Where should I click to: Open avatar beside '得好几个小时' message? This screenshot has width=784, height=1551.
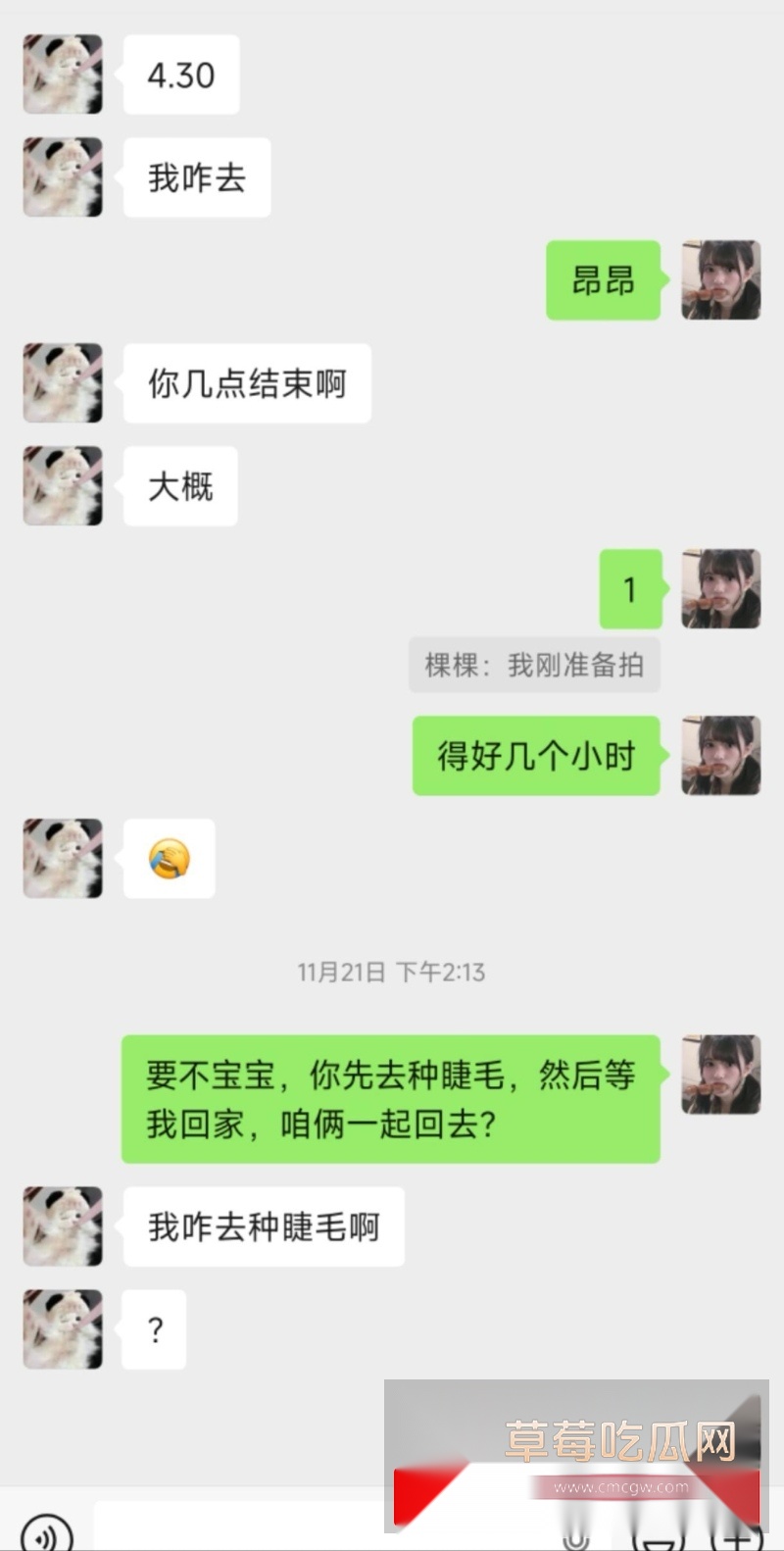(720, 756)
